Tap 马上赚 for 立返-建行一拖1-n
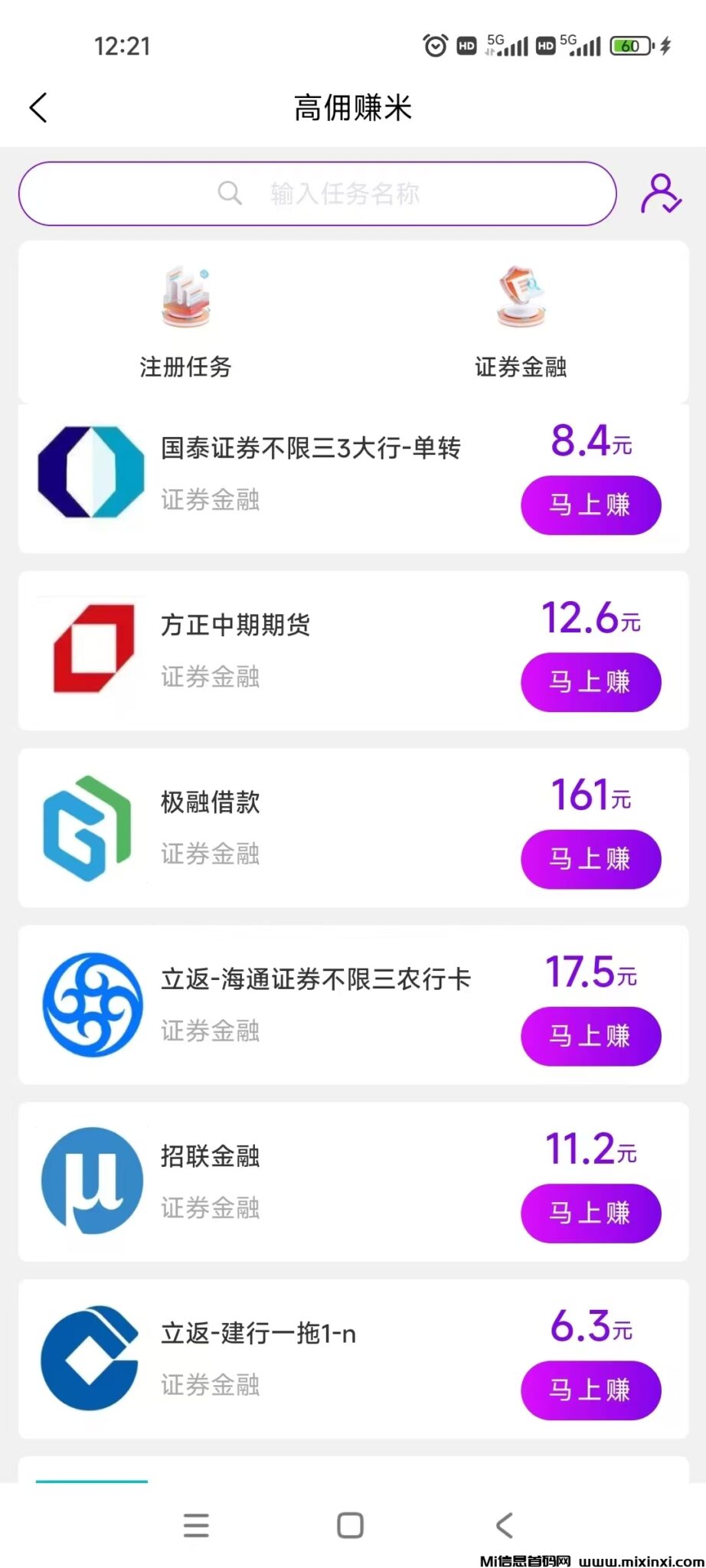 [590, 1390]
